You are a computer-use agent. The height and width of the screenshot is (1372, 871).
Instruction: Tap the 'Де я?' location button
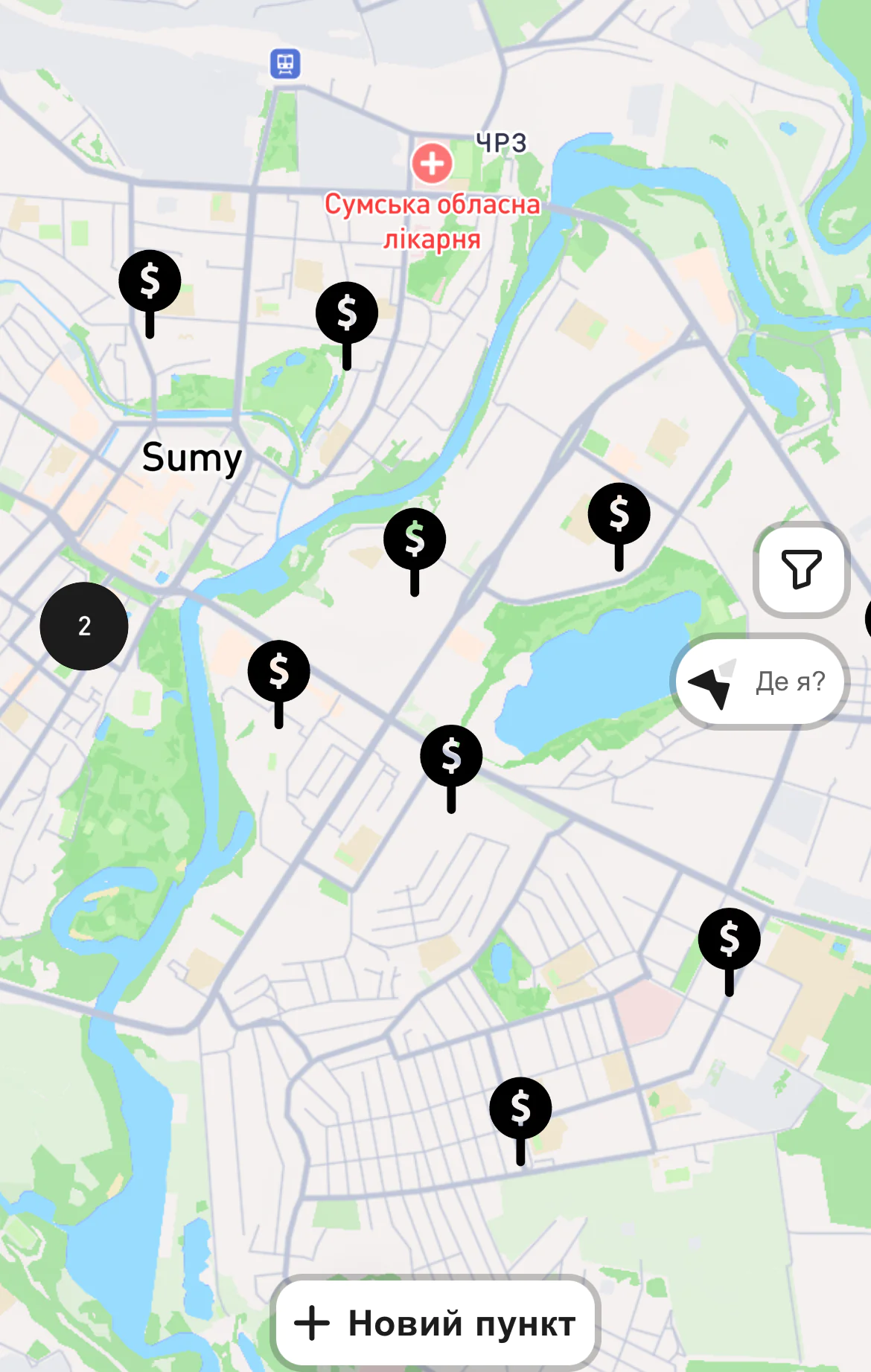(761, 682)
